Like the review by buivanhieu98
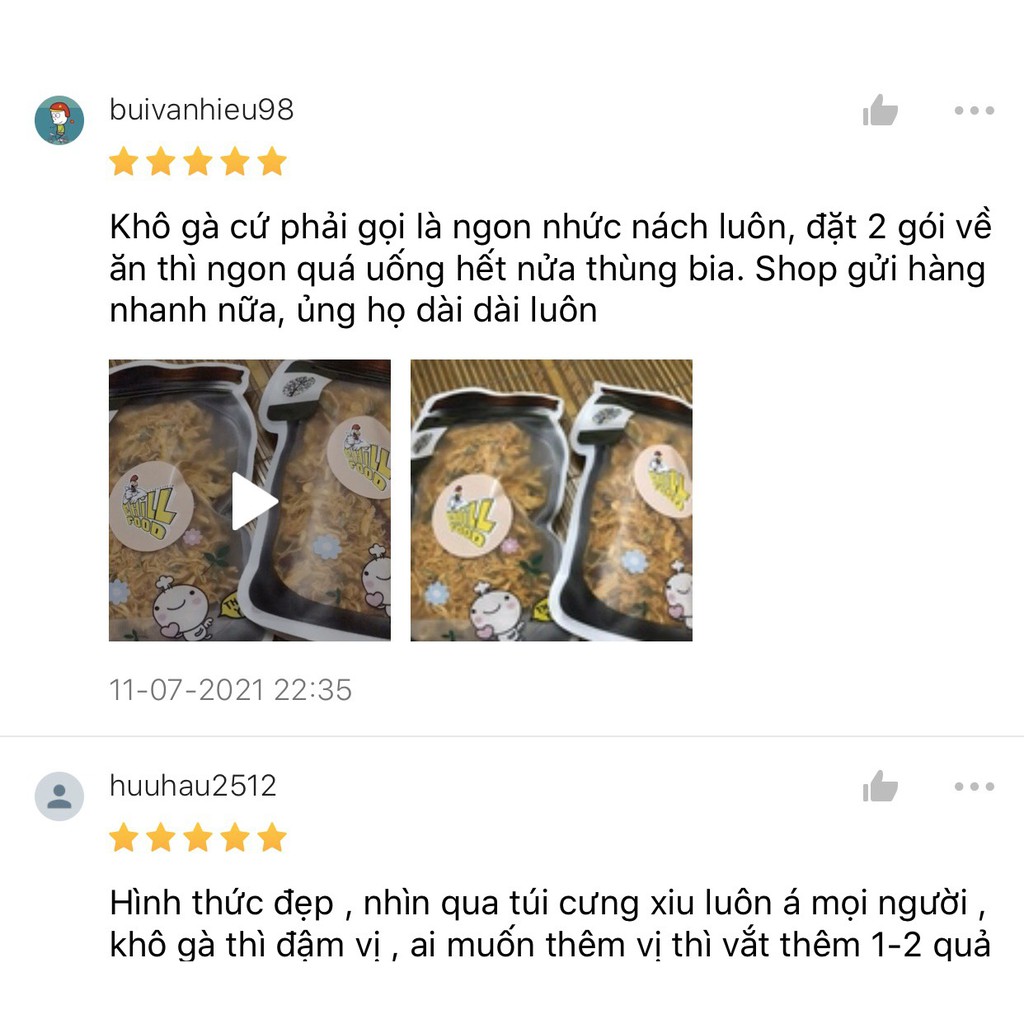This screenshot has width=1024, height=1024. coord(880,110)
